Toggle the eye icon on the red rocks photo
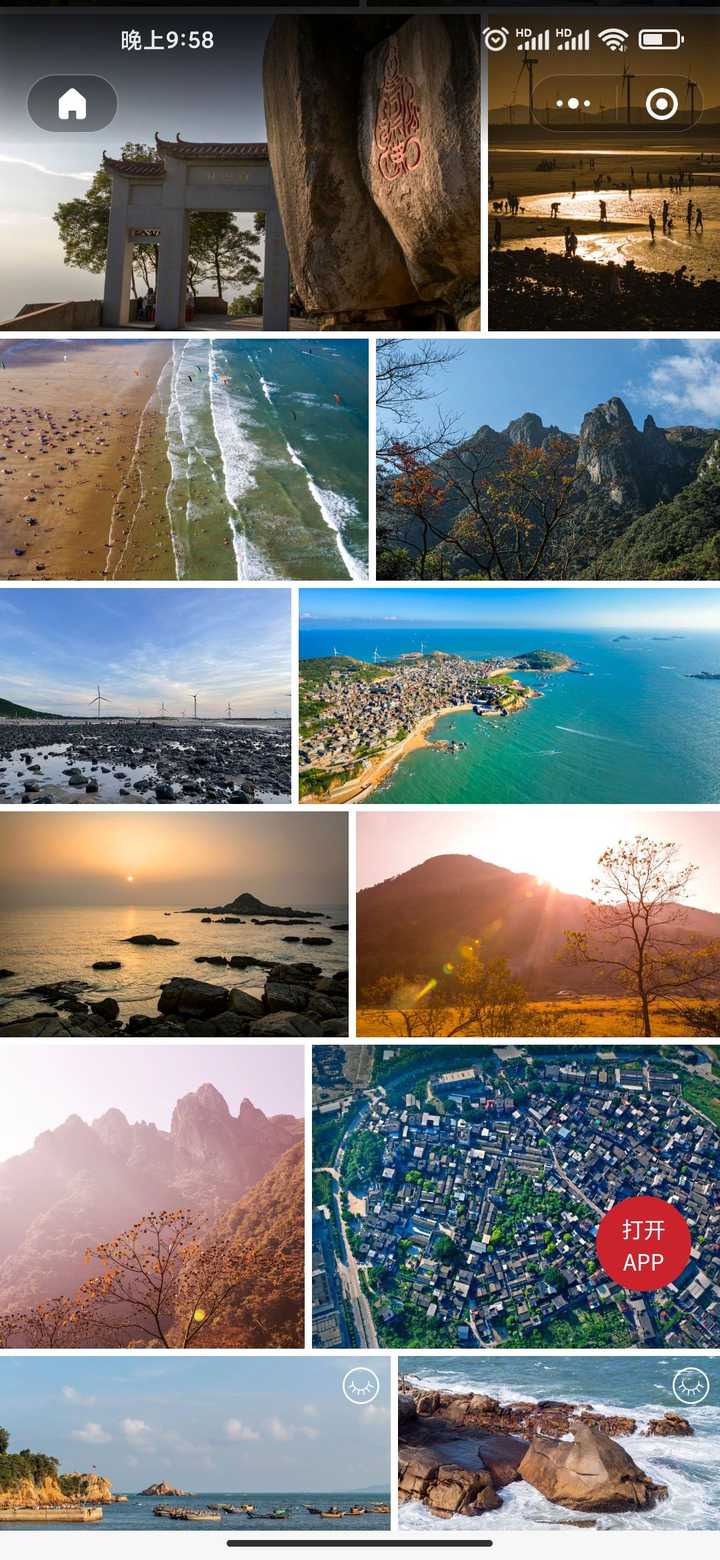Screen dimensions: 720x1560 tap(690, 1386)
